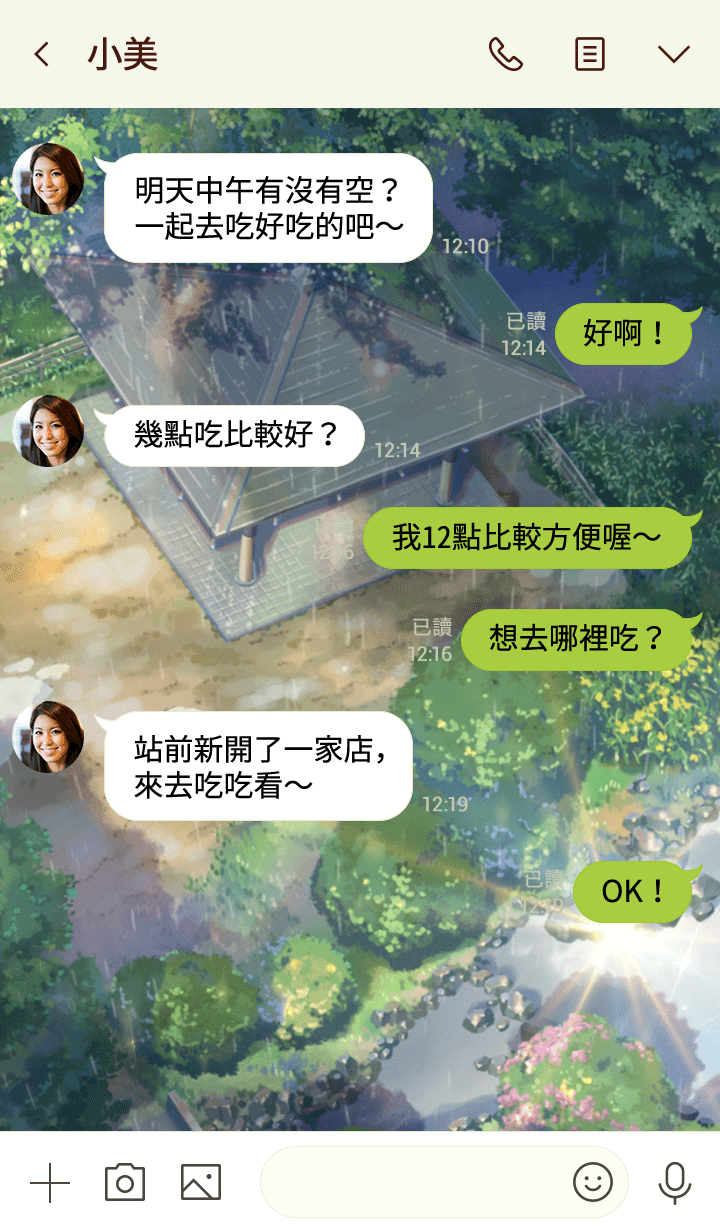Expand the chat options chevron
The height and width of the screenshot is (1232, 720).
(674, 55)
